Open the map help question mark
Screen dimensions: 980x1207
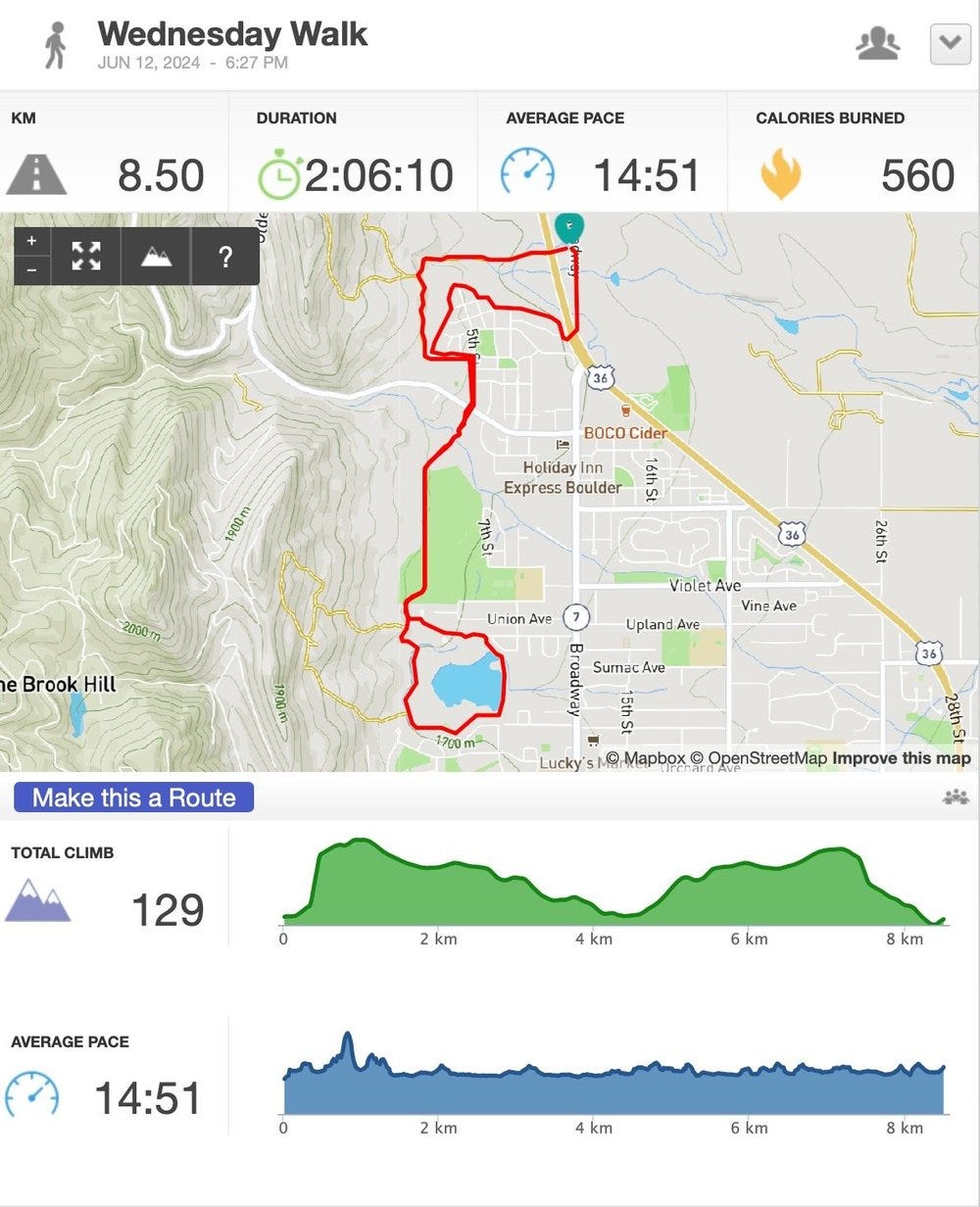click(225, 257)
